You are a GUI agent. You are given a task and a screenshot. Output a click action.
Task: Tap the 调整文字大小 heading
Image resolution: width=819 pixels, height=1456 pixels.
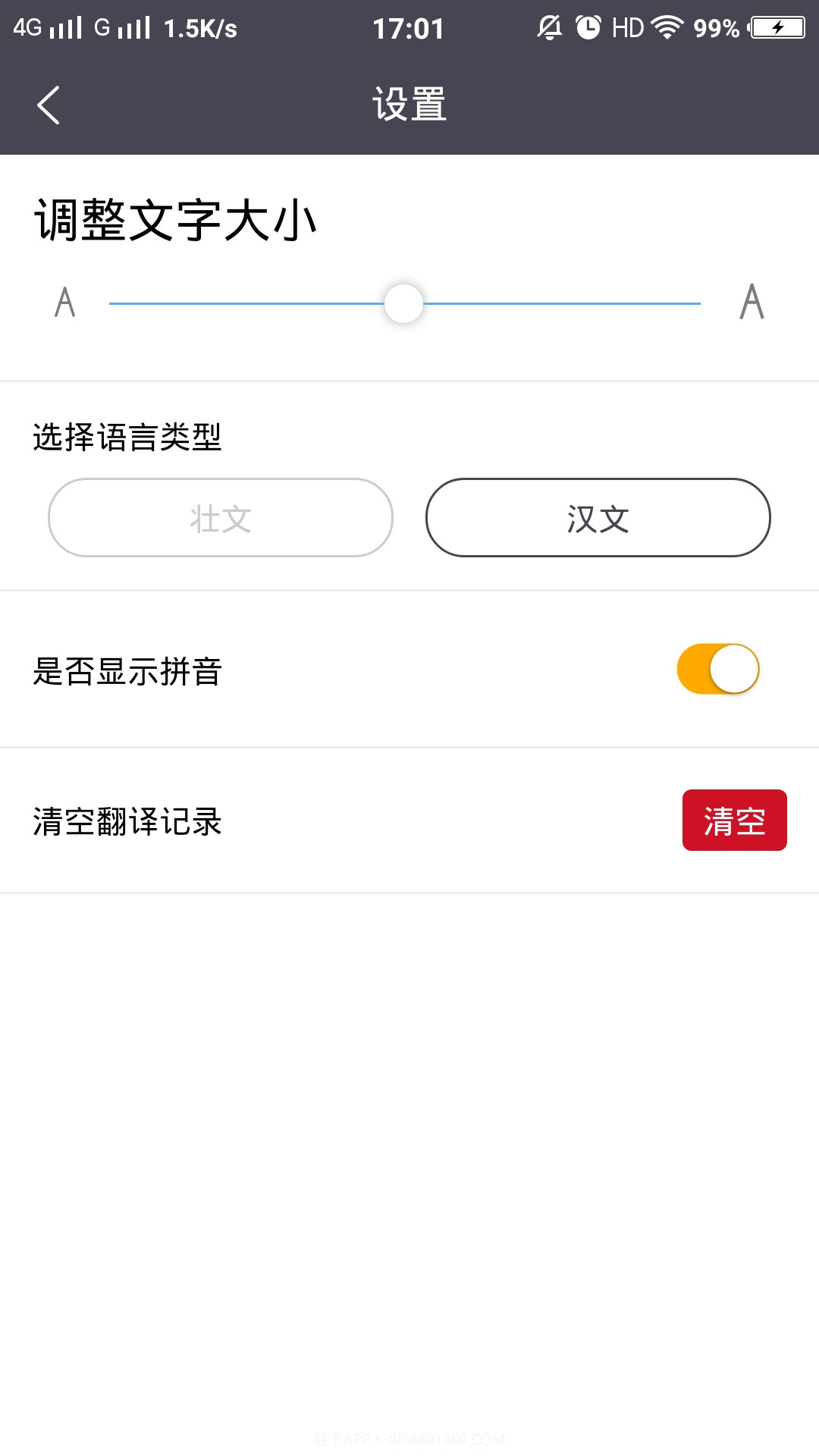click(x=173, y=218)
